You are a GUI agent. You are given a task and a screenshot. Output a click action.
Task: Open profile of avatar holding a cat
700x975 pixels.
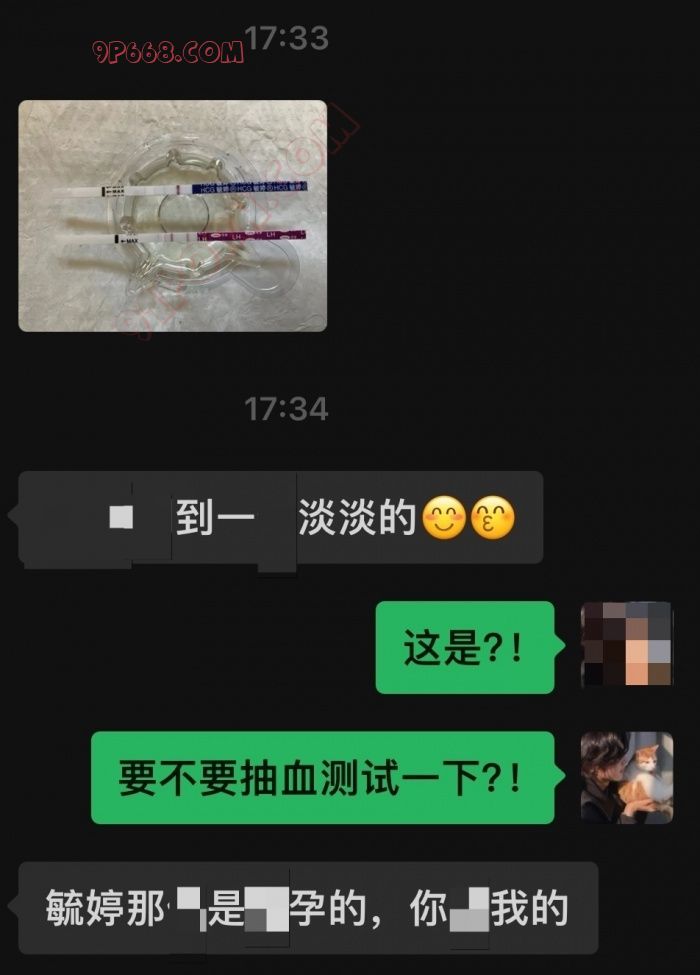coord(627,777)
